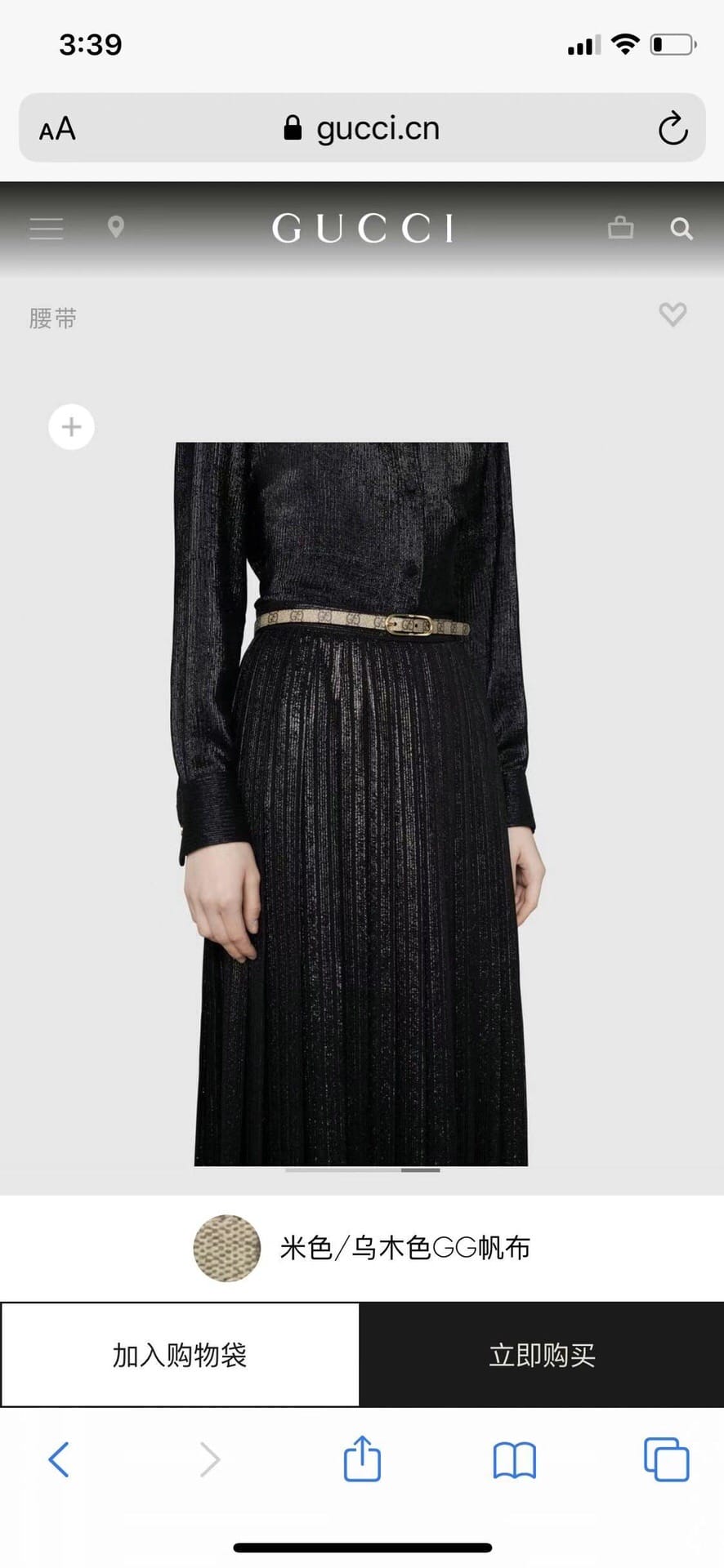Select beige/ebony GG canvas swatch

click(x=227, y=1248)
